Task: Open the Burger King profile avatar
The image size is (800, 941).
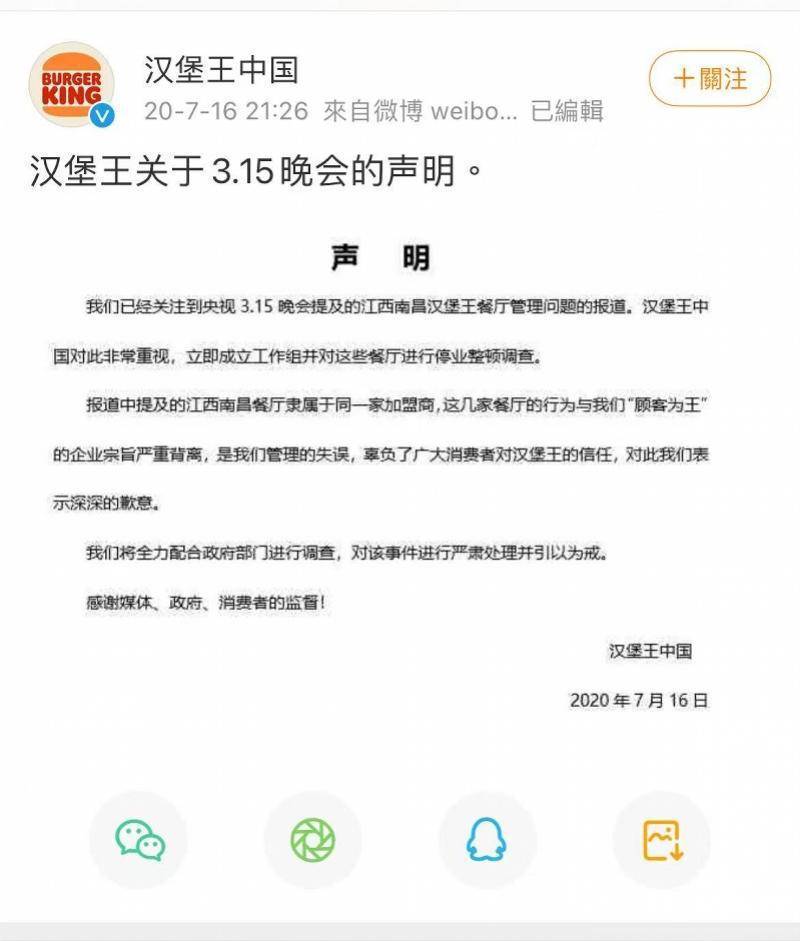Action: coord(73,86)
